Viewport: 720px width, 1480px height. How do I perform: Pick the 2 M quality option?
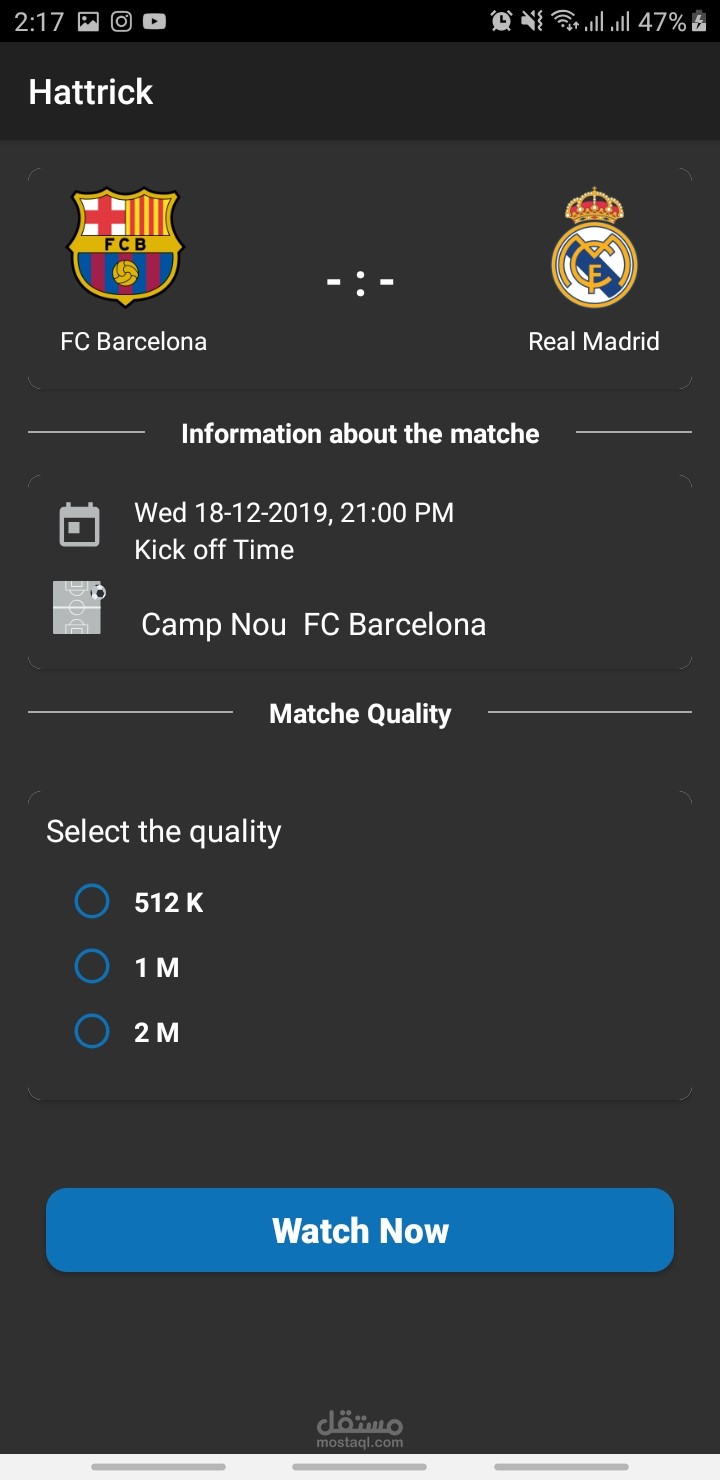[x=92, y=1032]
